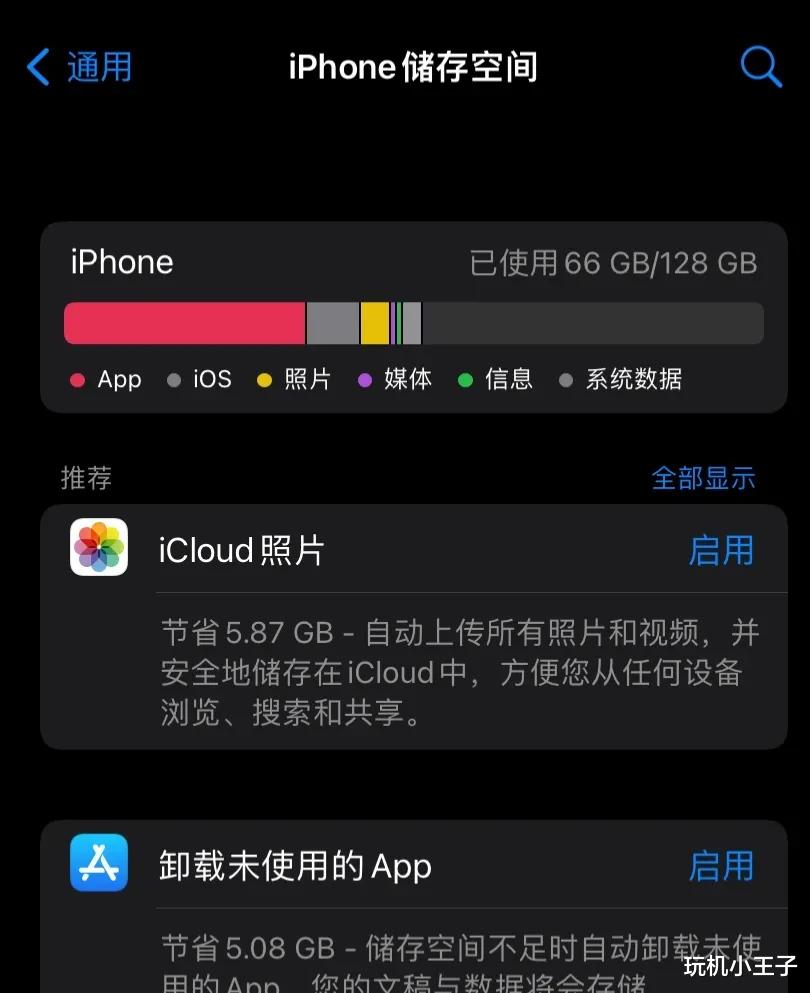Select the green 信息 legend dot

465,380
